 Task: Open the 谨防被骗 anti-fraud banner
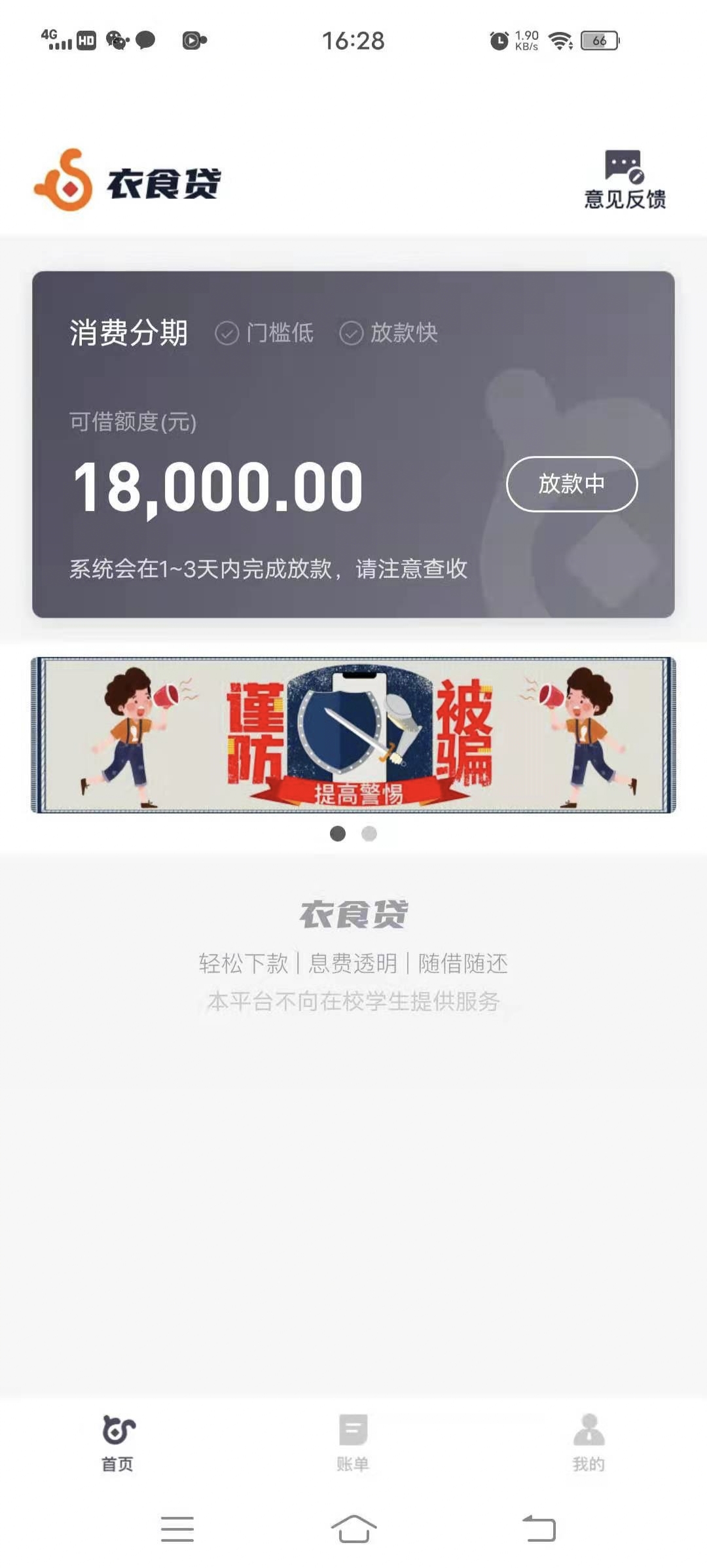(x=353, y=735)
